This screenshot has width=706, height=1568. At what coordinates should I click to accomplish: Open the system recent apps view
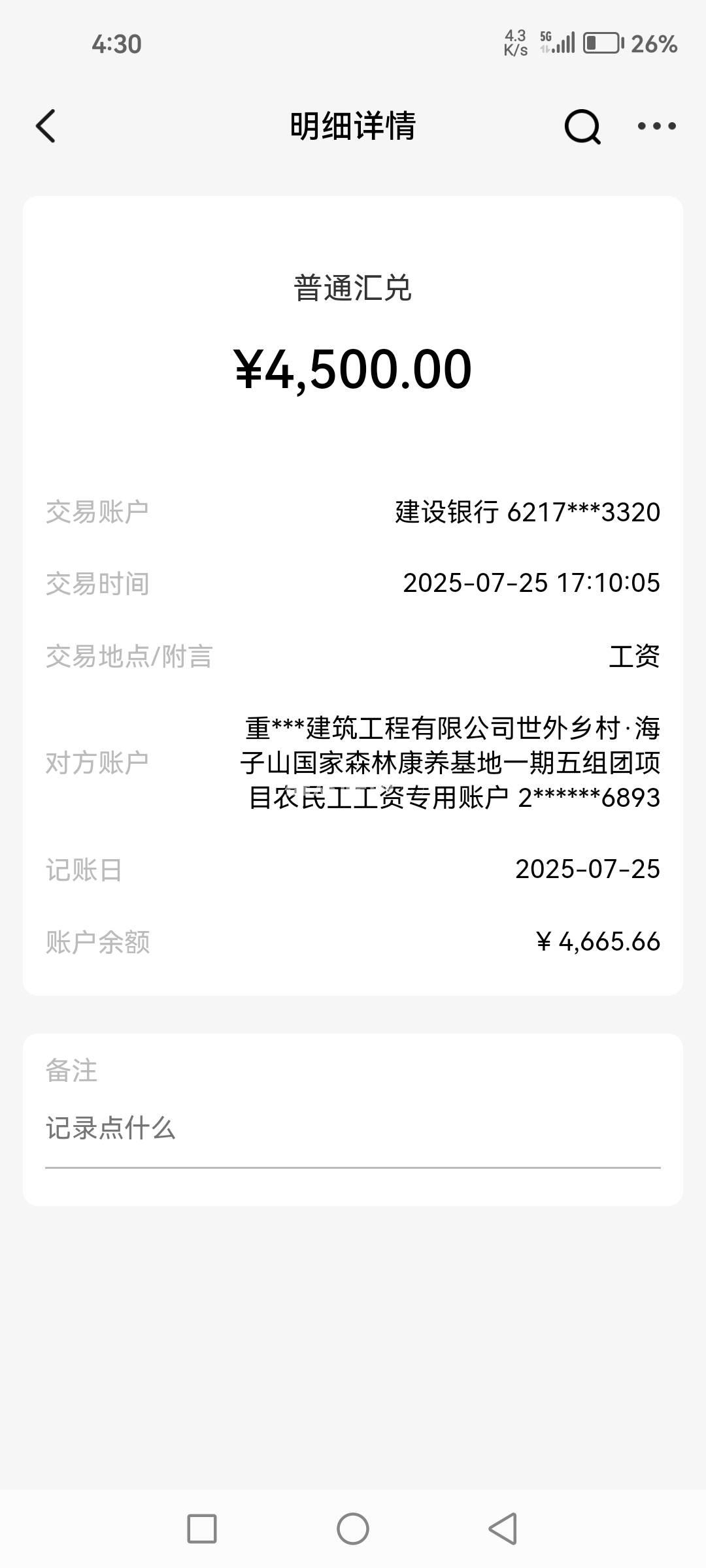coord(202,1529)
